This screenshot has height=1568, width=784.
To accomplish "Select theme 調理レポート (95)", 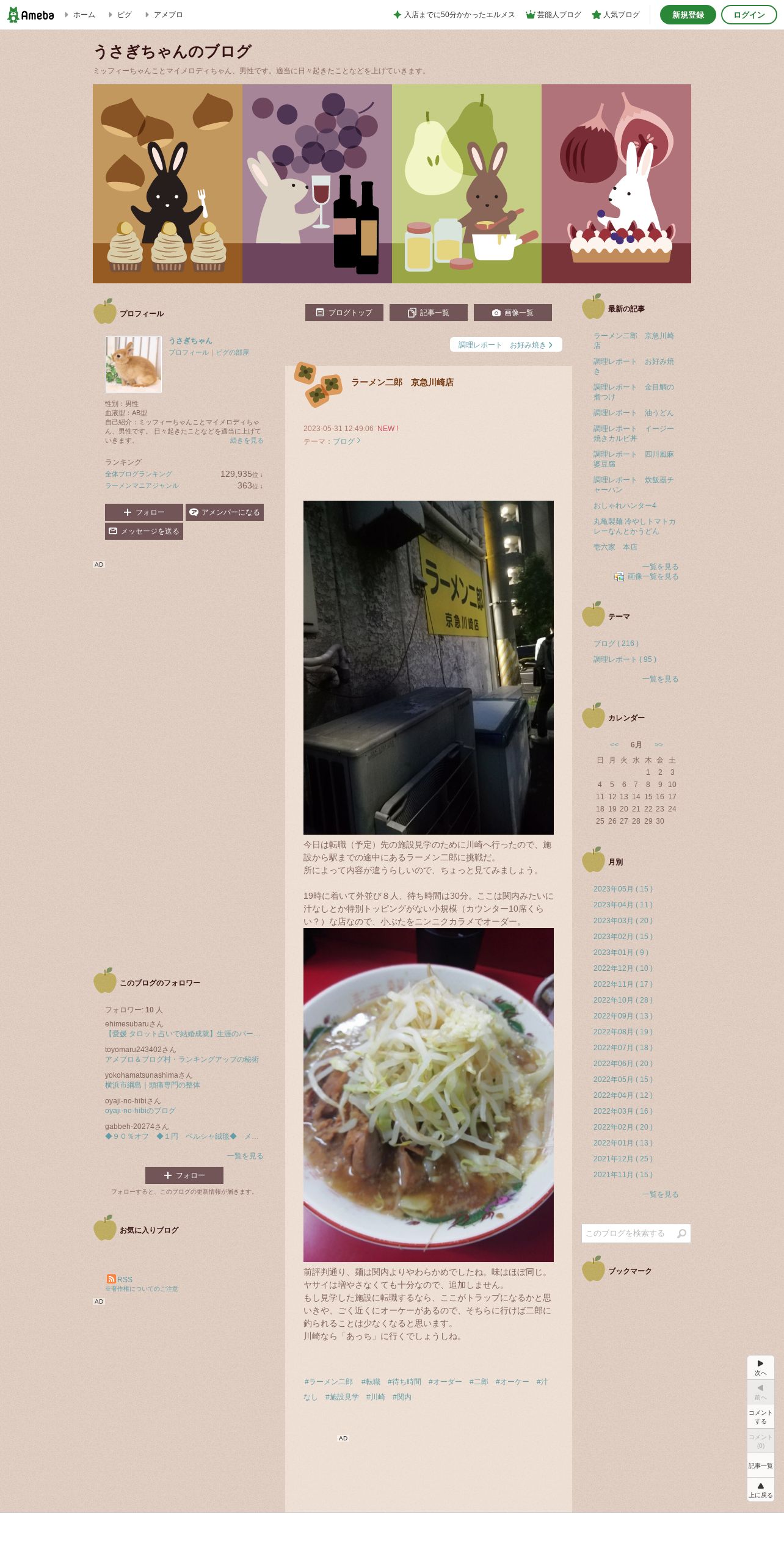I will click(x=625, y=659).
